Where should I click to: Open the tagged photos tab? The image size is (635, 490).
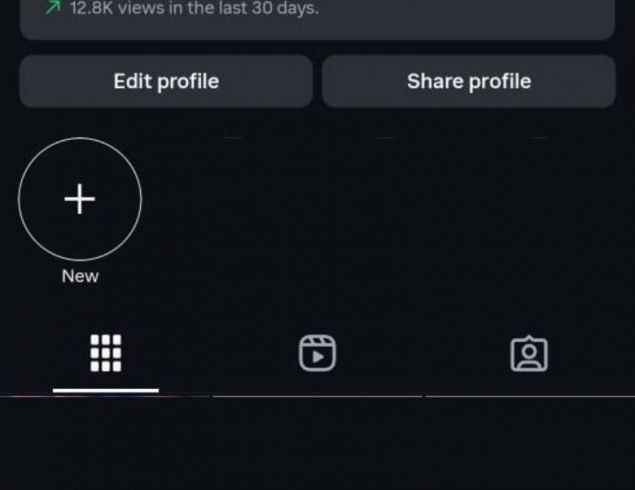tap(529, 354)
